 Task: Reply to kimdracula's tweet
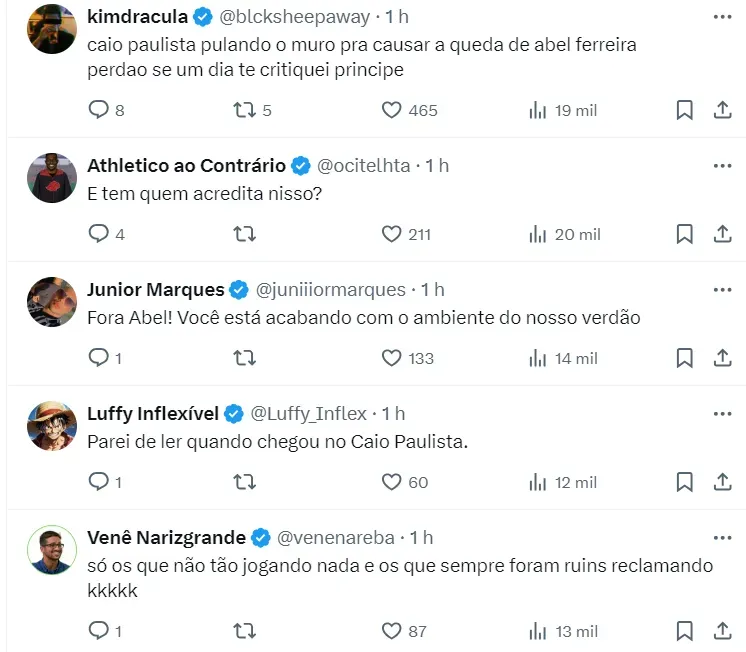98,110
